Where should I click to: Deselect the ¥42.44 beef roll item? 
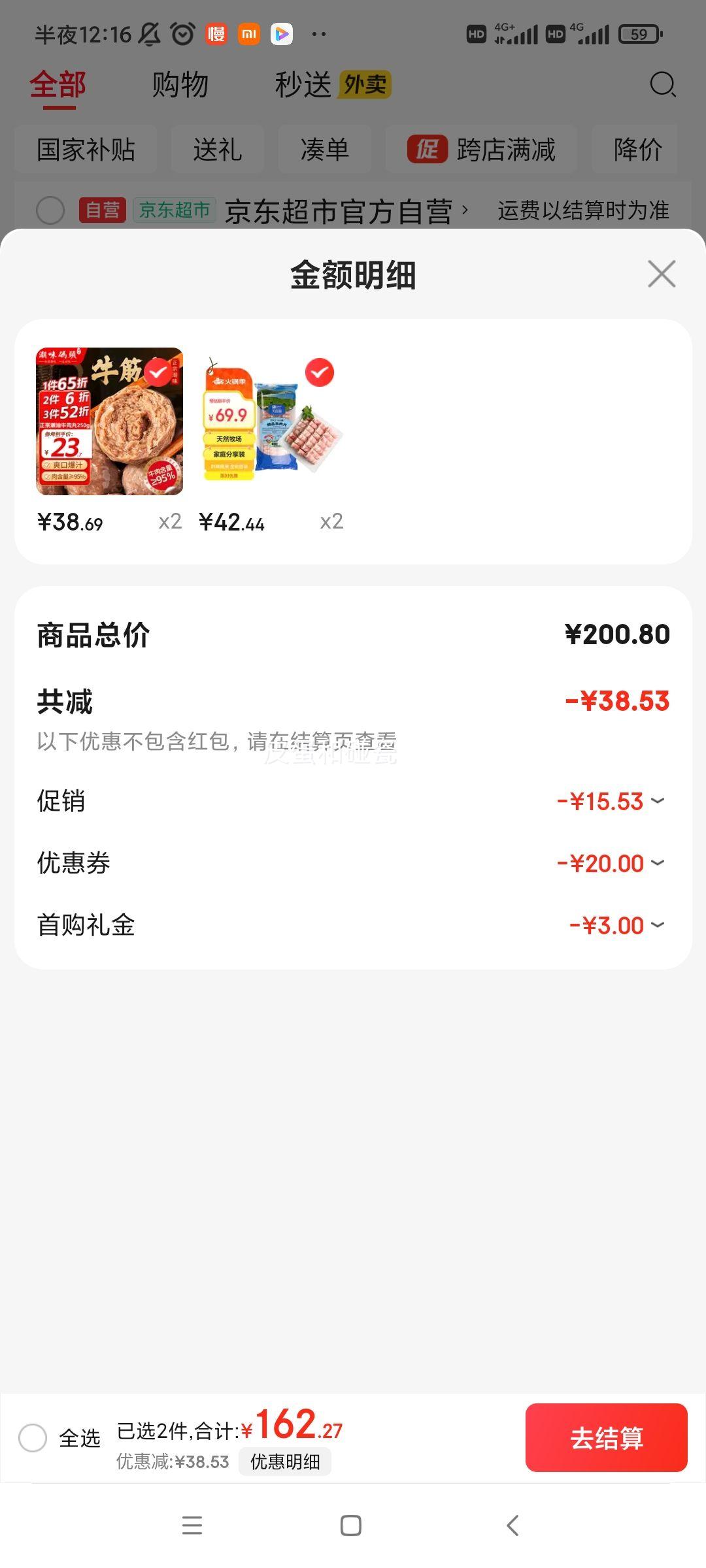coord(320,372)
